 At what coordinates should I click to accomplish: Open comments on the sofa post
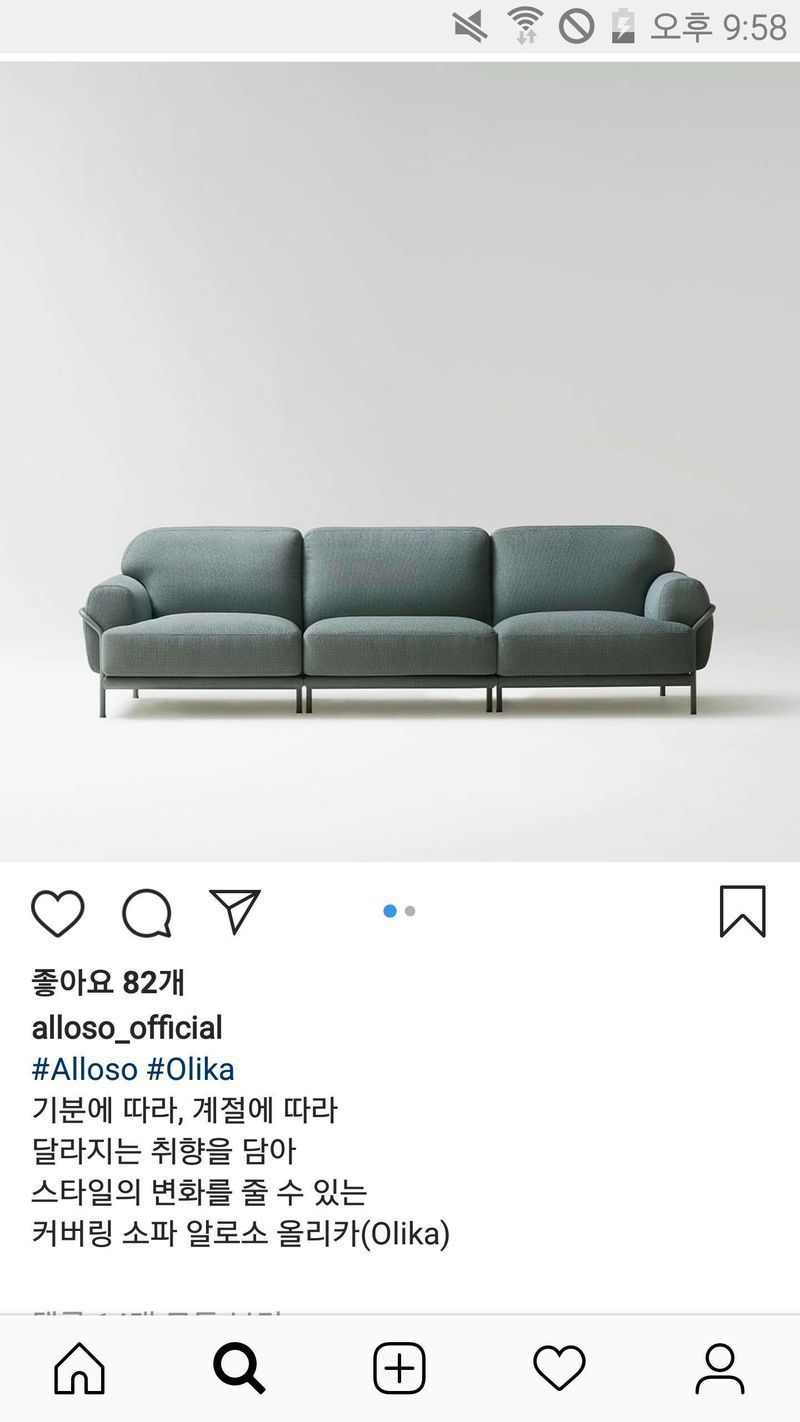(x=147, y=912)
